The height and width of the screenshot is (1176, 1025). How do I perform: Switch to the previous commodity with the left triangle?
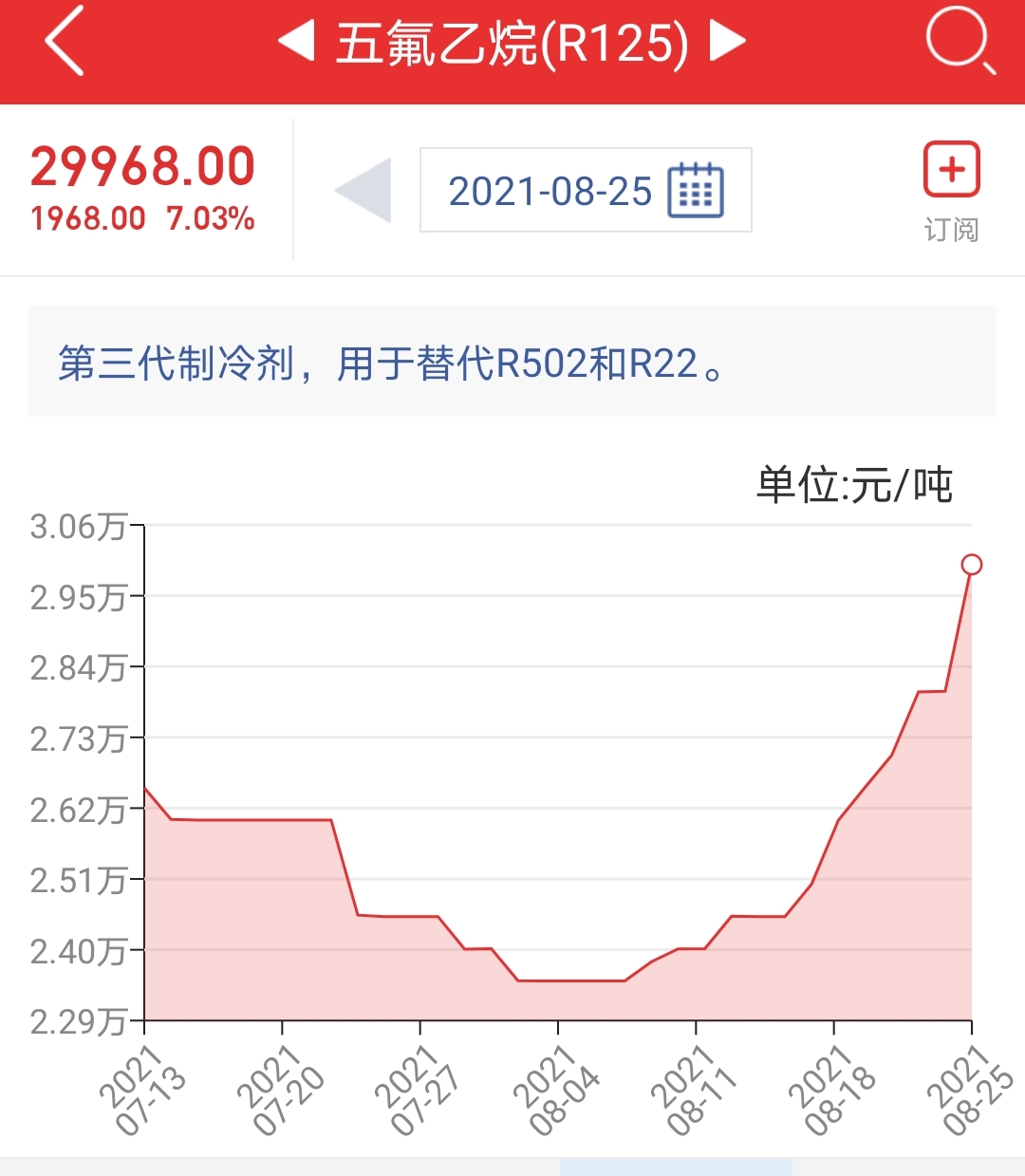pos(296,42)
